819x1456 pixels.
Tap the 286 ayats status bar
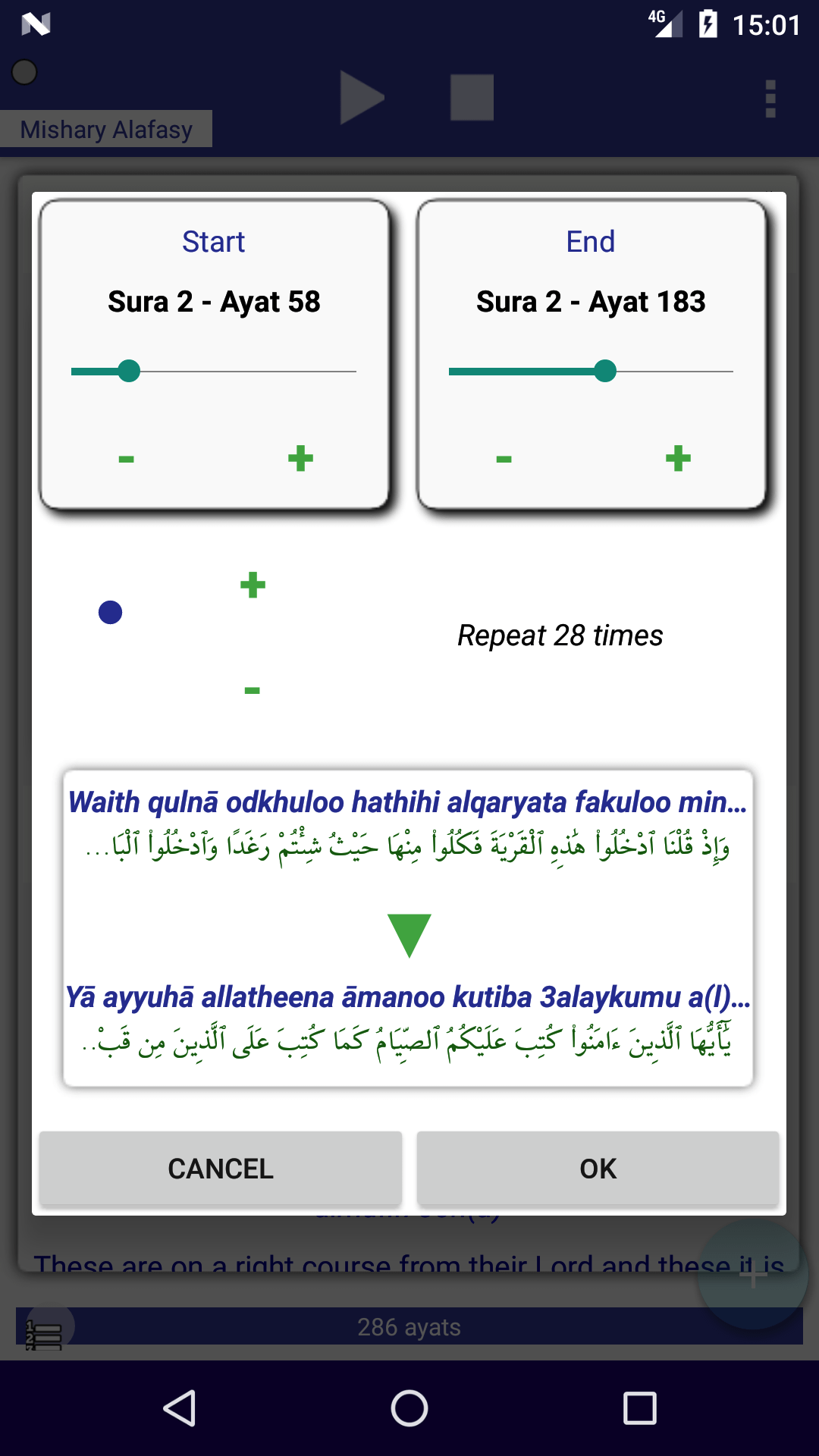pos(409,1328)
